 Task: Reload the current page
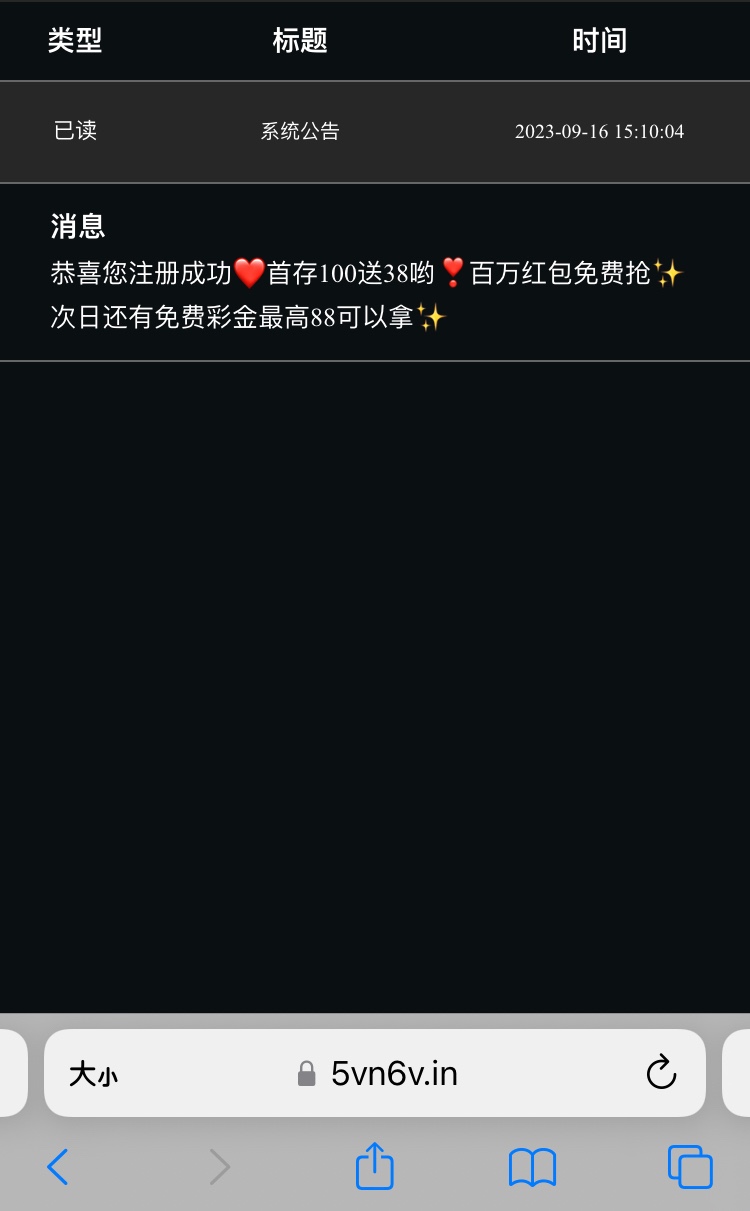(661, 1073)
